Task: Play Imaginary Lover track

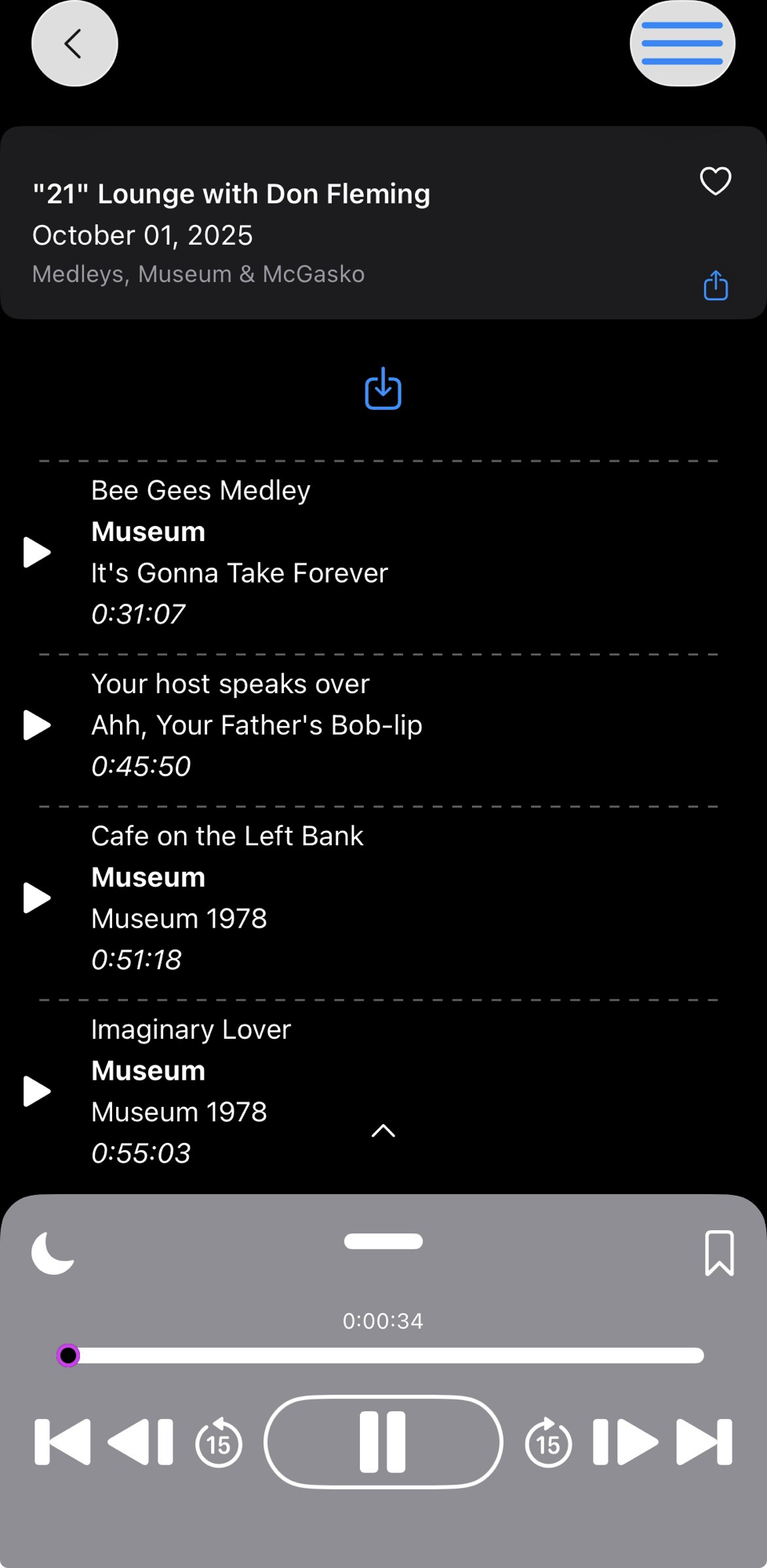Action: (x=37, y=1091)
